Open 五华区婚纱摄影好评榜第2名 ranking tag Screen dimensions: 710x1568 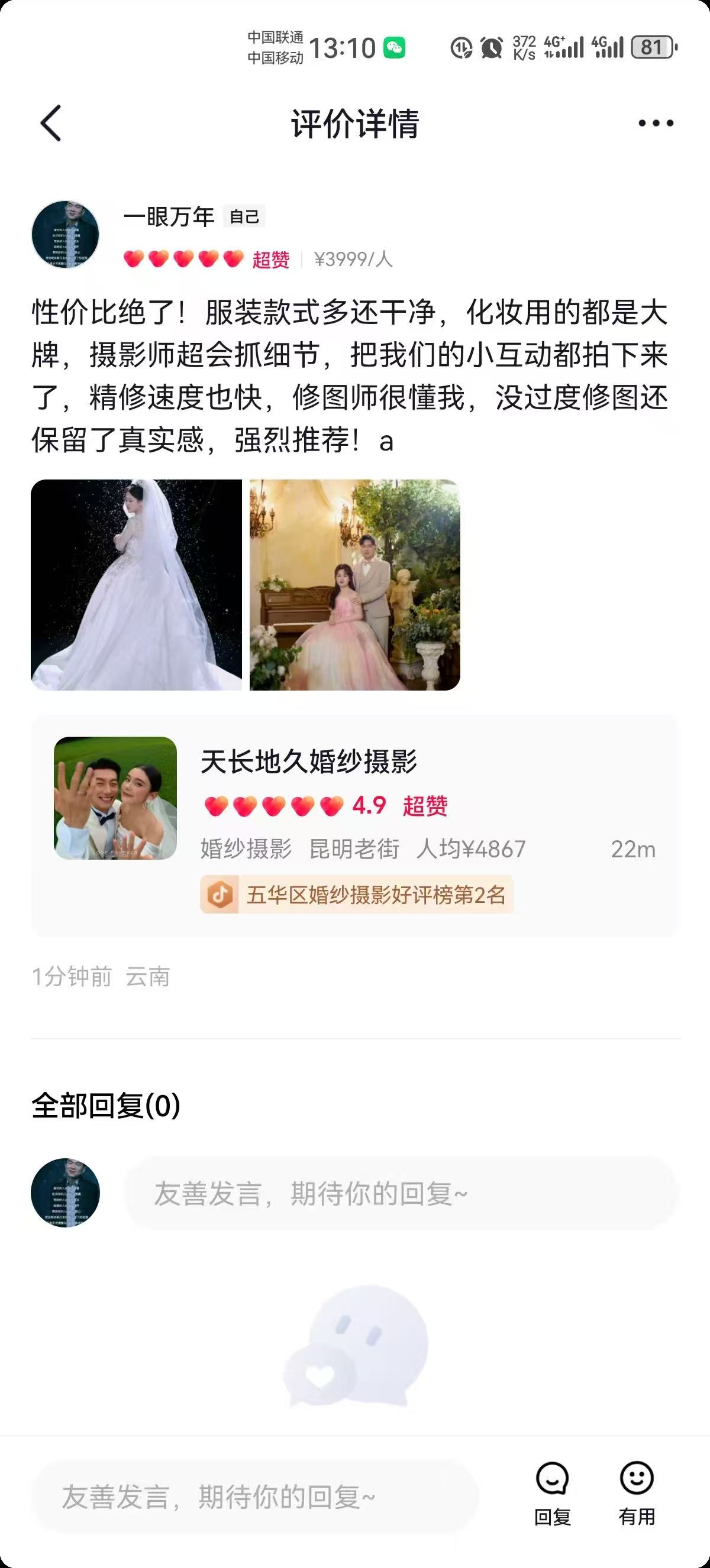pyautogui.click(x=357, y=895)
